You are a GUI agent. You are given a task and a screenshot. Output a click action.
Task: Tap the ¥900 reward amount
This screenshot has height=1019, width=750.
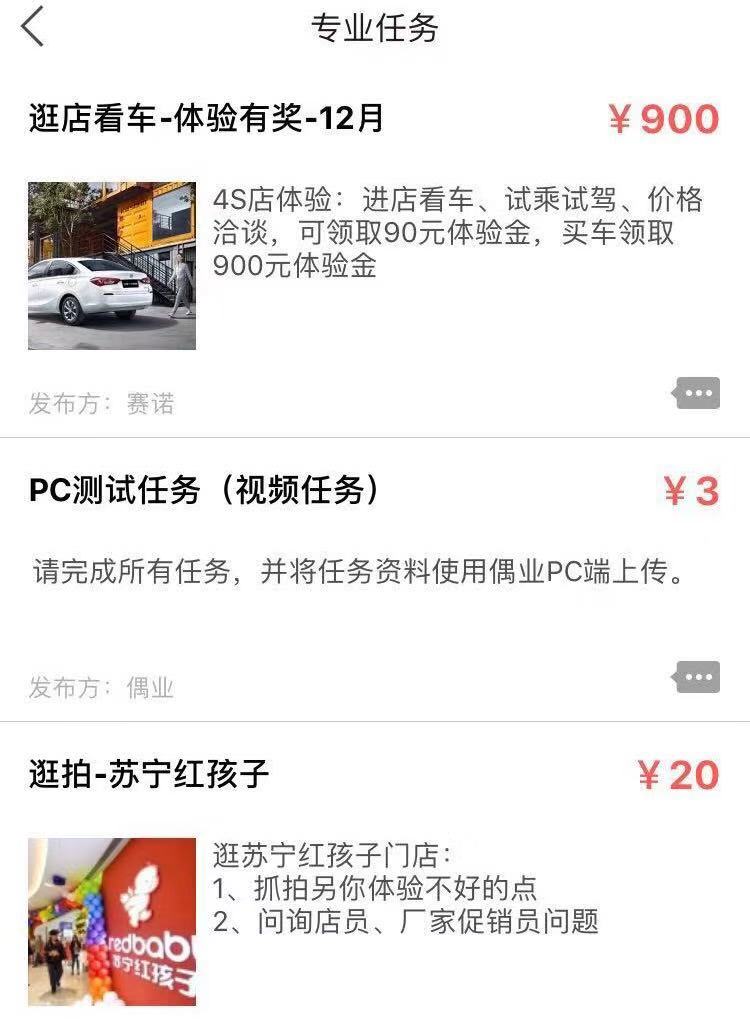pos(665,119)
